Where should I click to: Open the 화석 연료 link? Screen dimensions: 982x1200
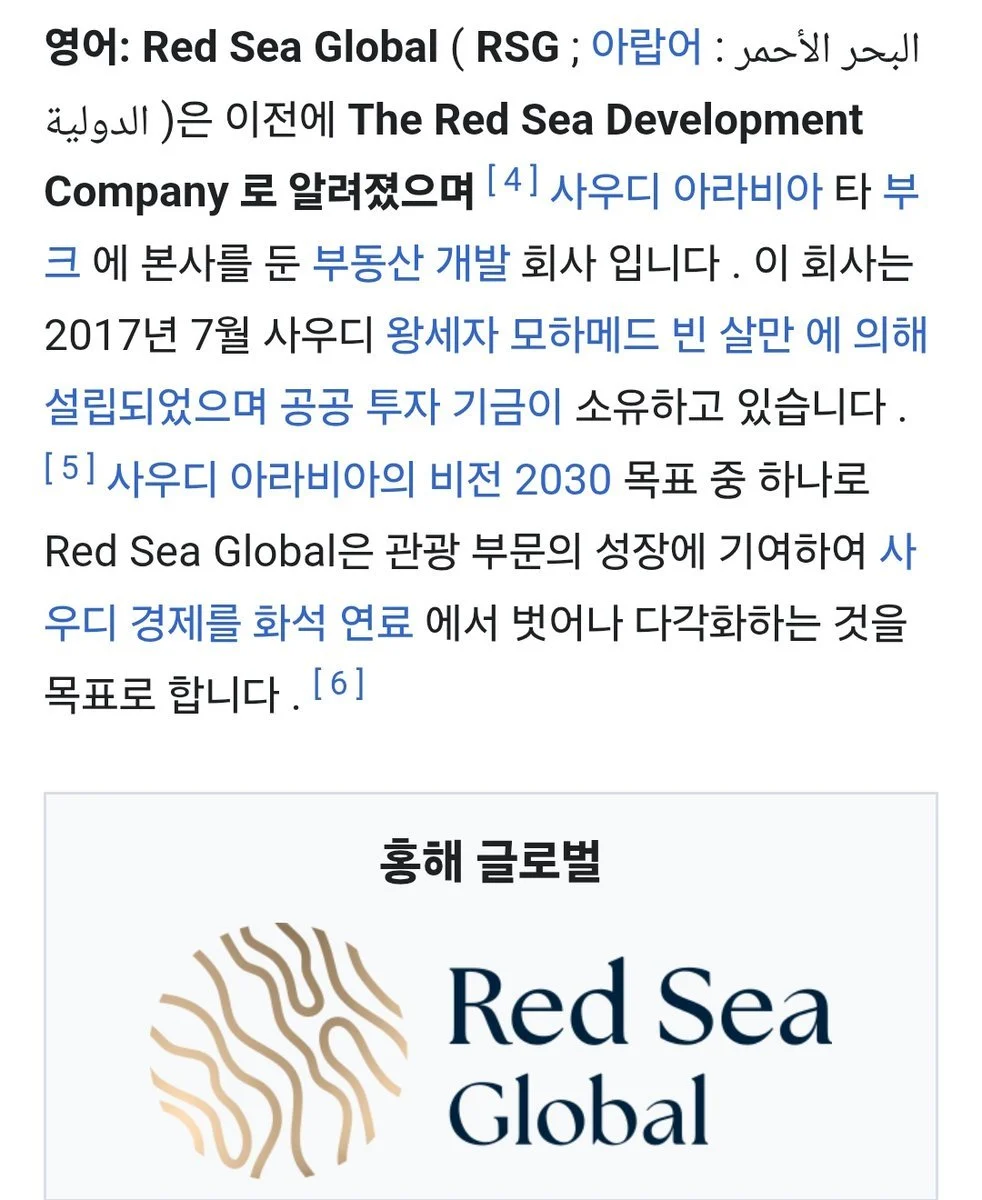click(337, 623)
